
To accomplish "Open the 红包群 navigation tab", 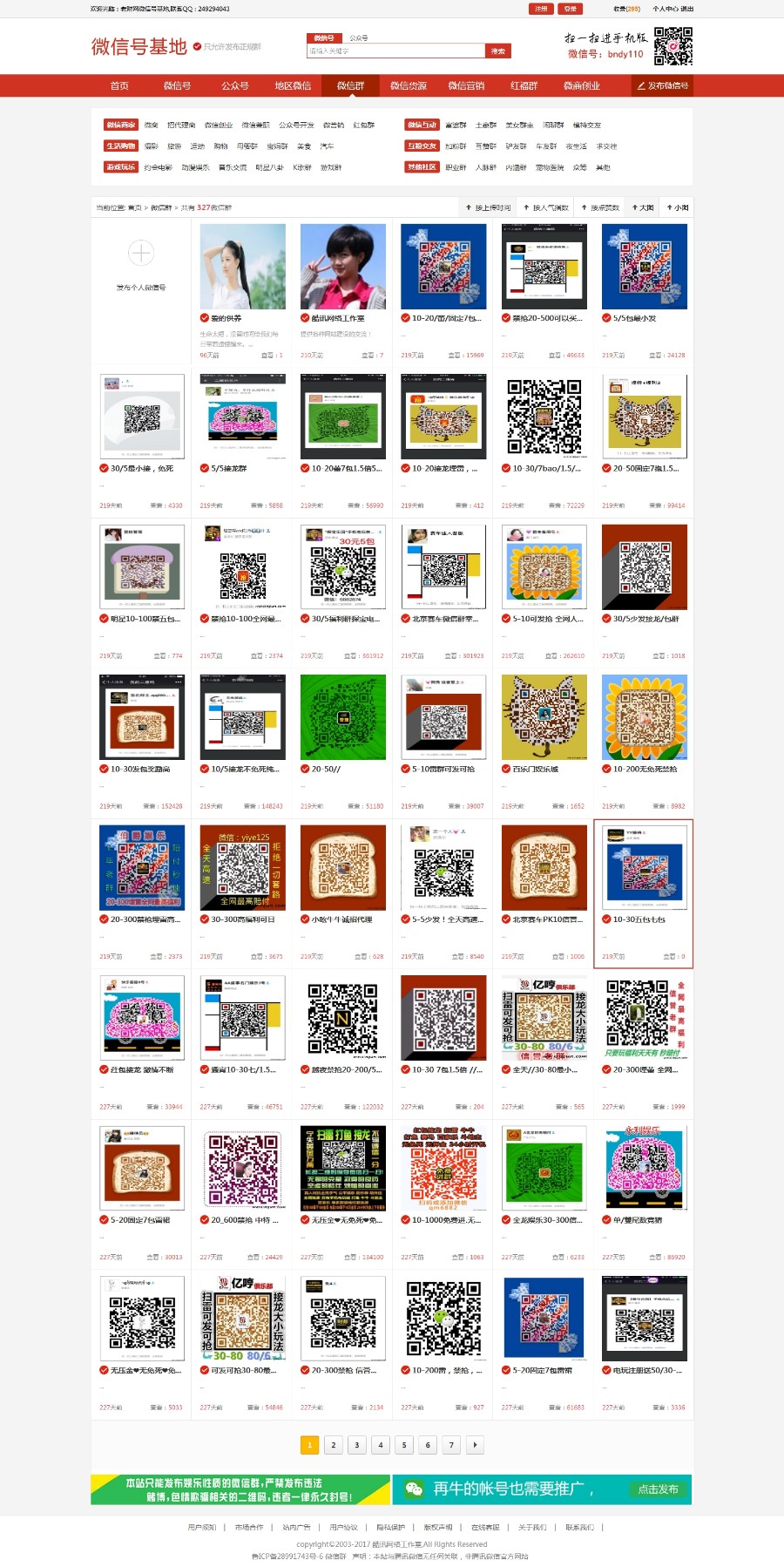I will click(x=524, y=85).
